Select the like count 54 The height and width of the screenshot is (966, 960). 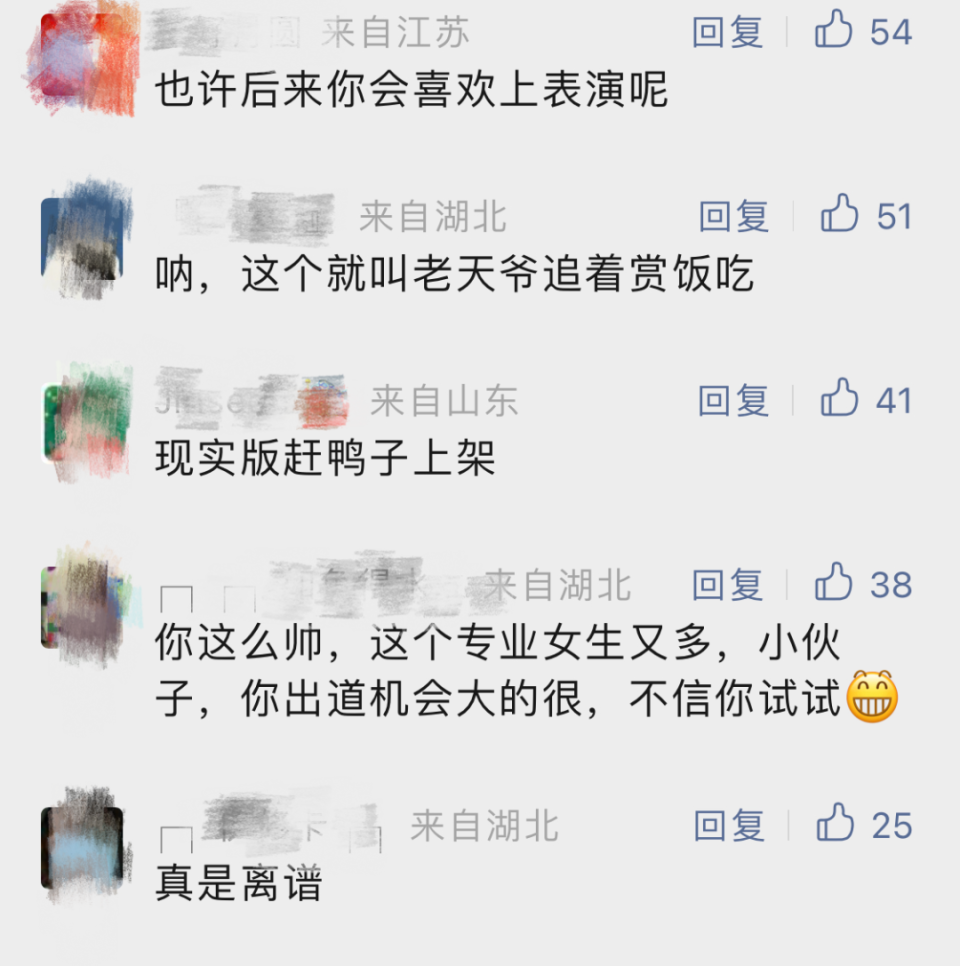894,32
